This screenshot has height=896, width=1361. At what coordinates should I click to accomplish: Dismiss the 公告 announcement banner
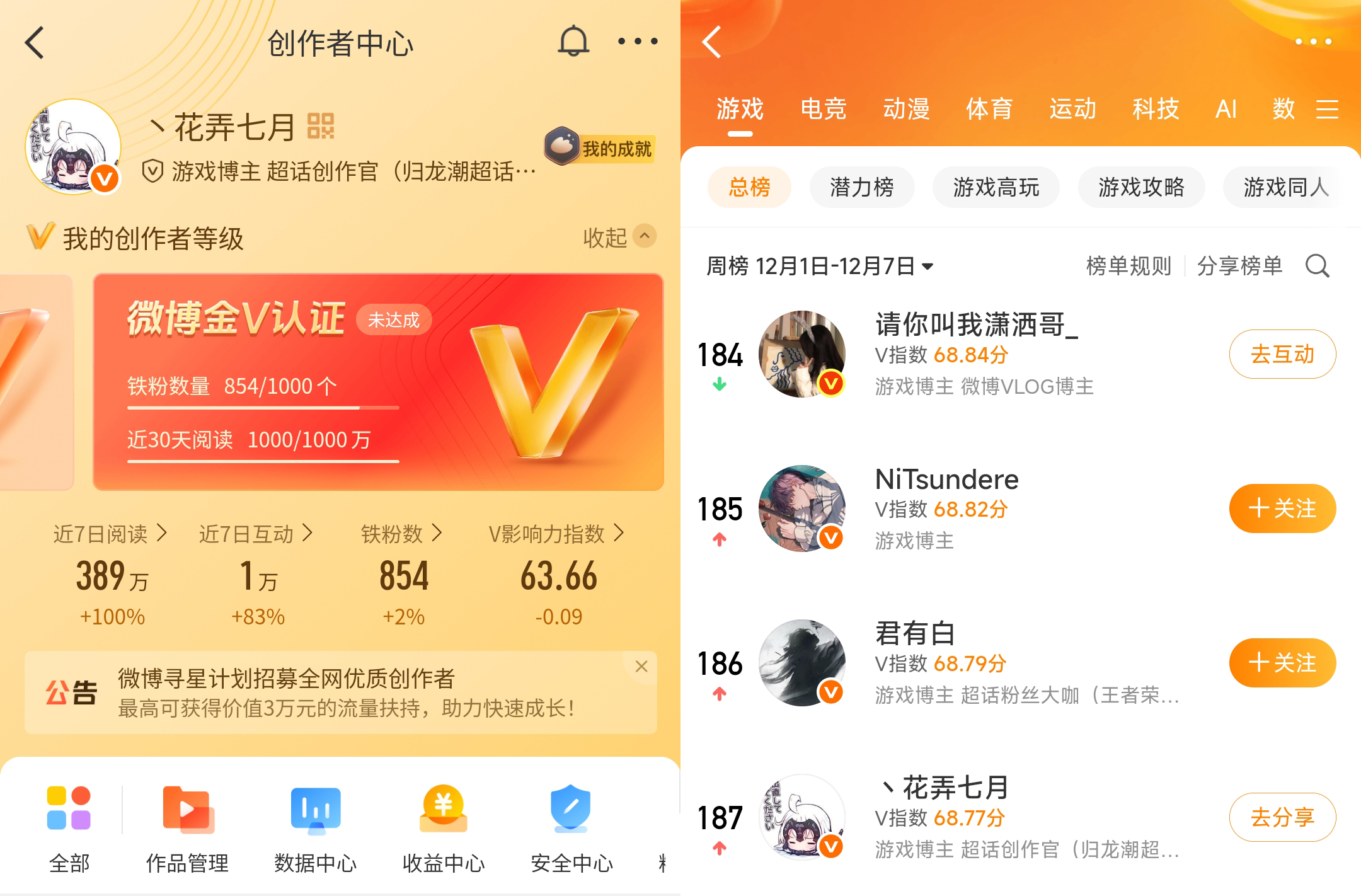[x=641, y=666]
